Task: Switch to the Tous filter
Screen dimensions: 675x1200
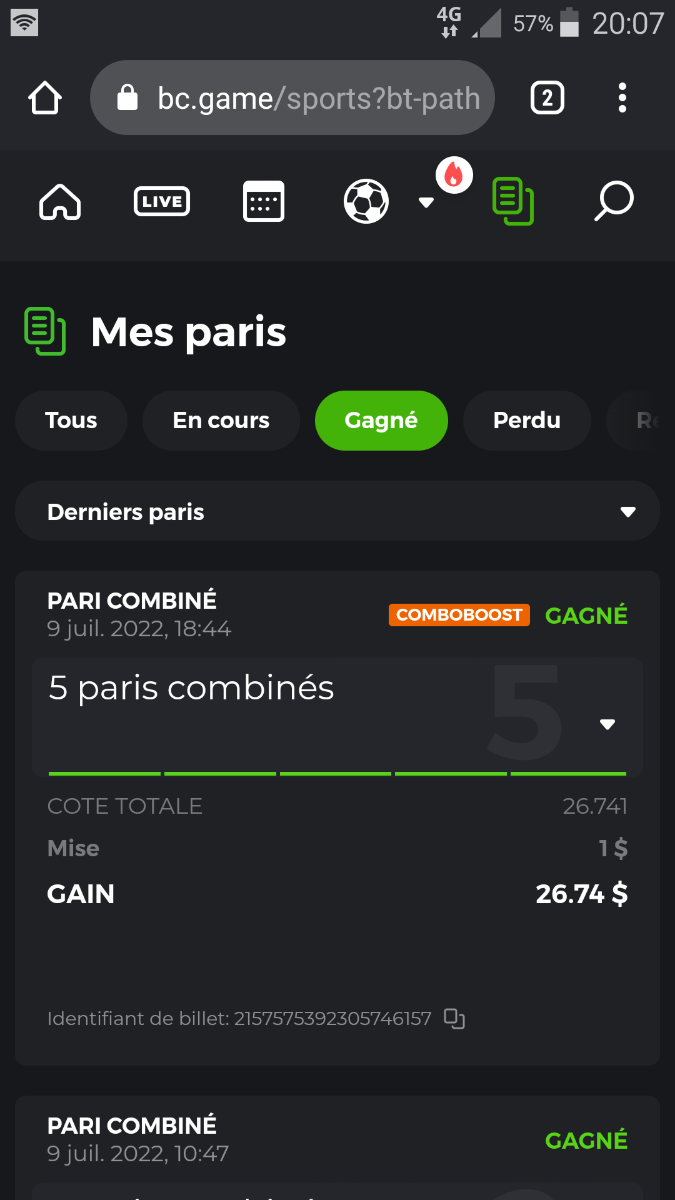Action: pos(71,421)
